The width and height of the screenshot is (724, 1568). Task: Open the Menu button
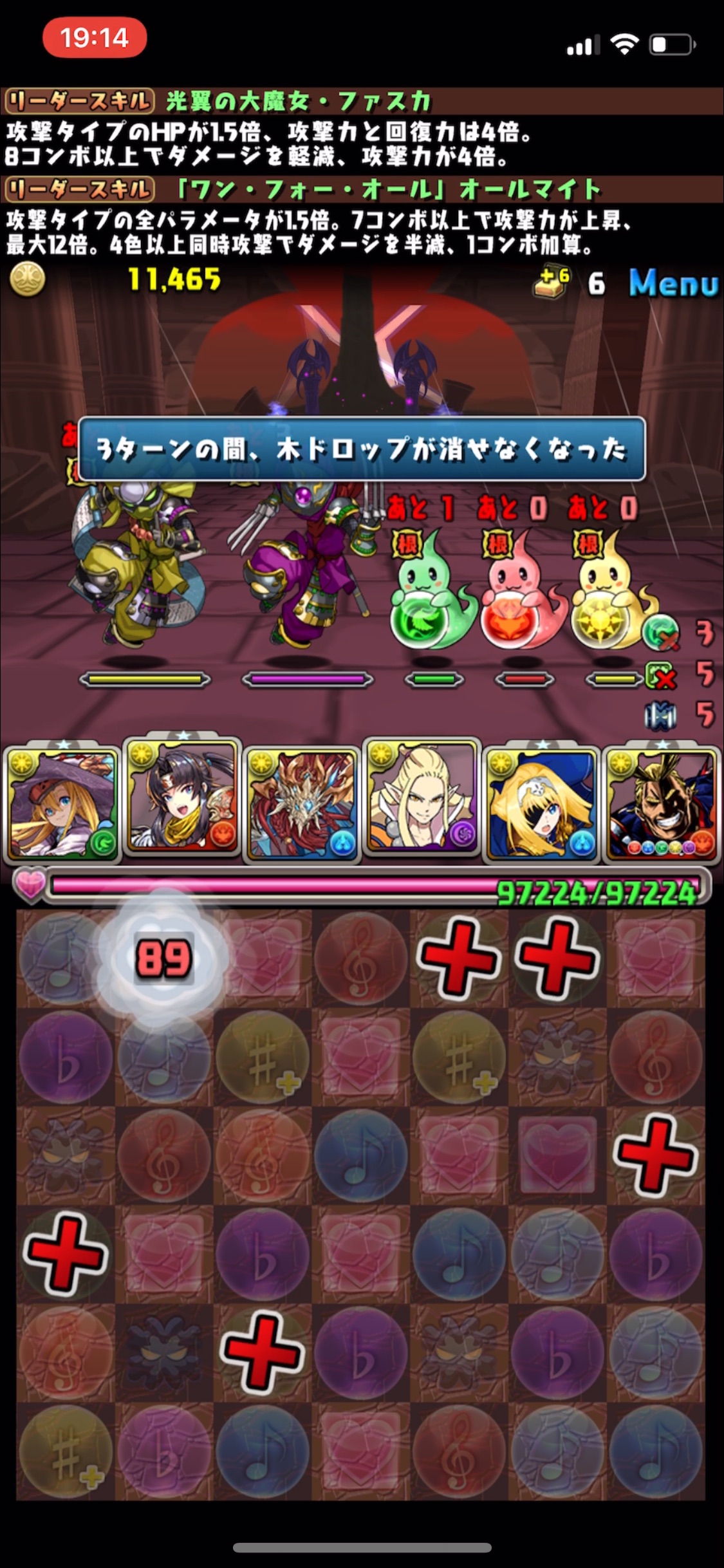point(673,283)
